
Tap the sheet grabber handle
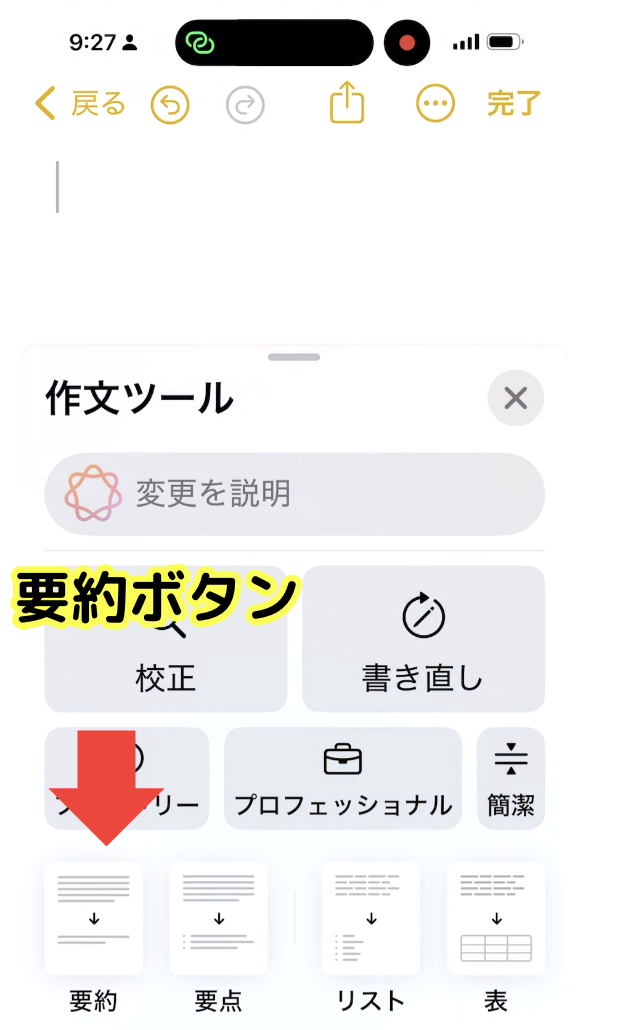(x=294, y=357)
